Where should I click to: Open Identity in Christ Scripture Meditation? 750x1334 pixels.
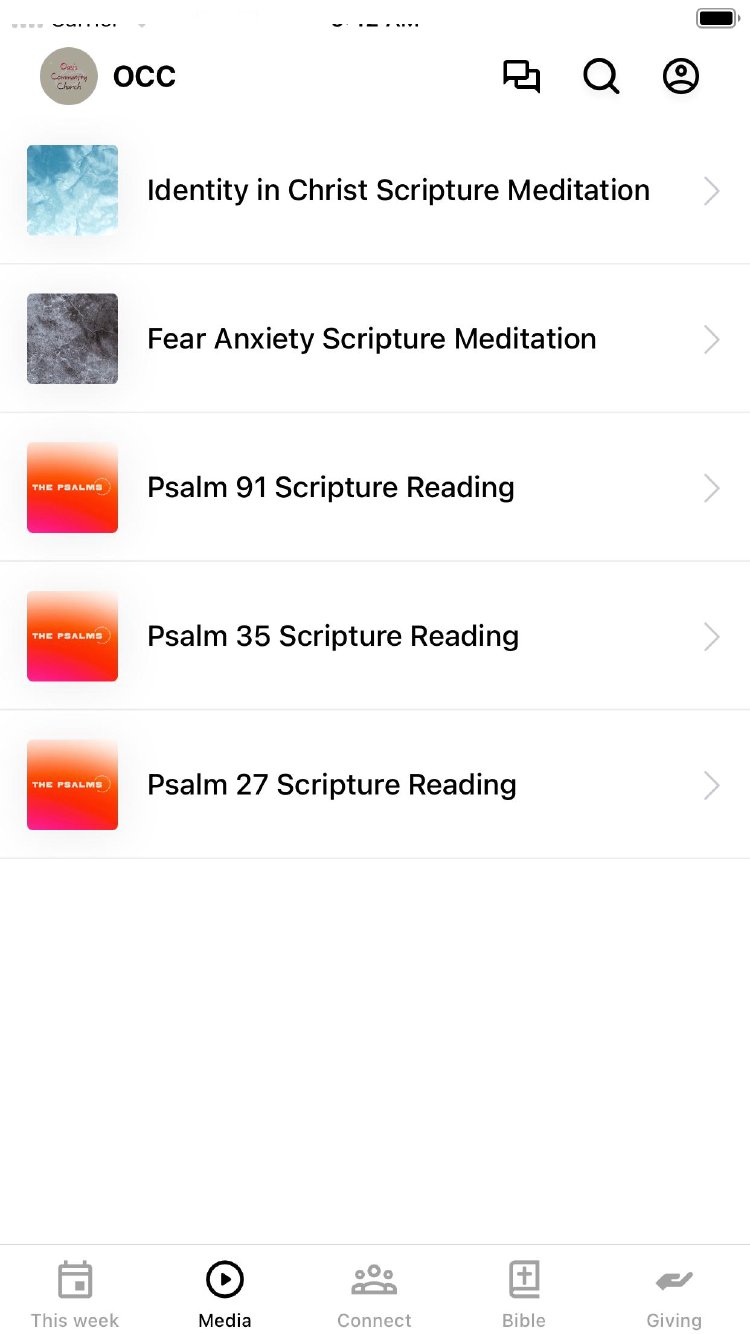point(398,190)
